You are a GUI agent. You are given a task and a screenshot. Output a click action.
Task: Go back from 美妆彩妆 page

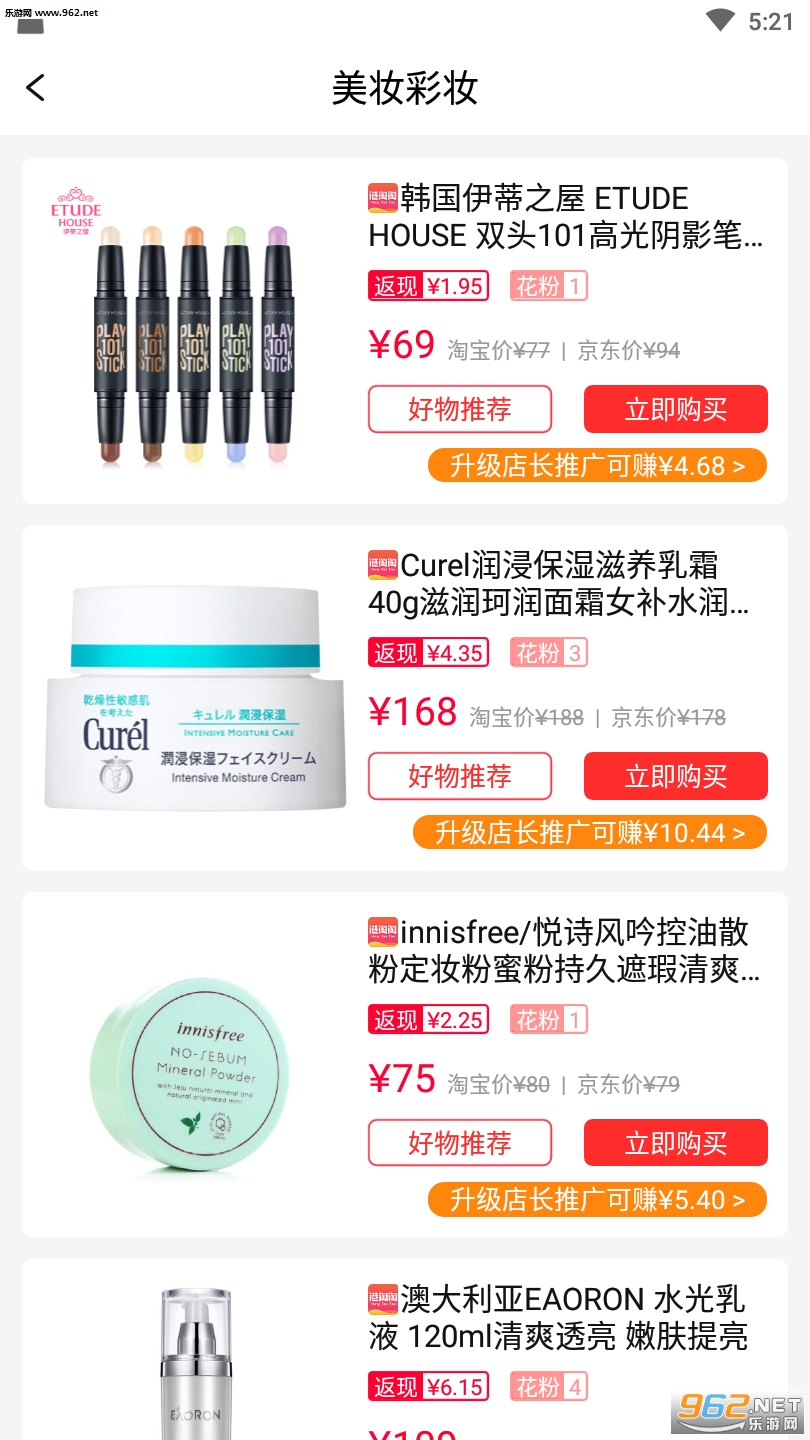click(36, 88)
